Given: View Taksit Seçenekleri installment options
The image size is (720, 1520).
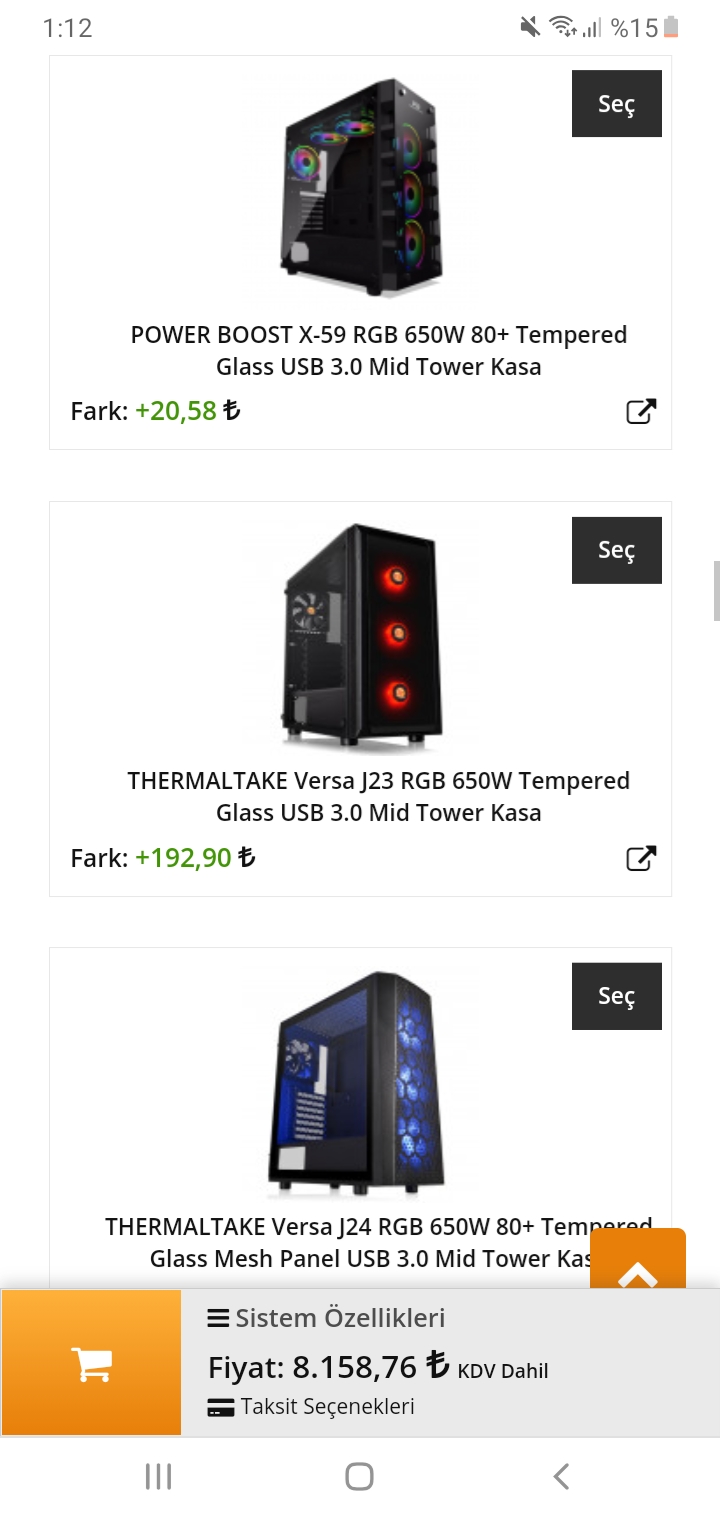Looking at the screenshot, I should coord(311,1406).
